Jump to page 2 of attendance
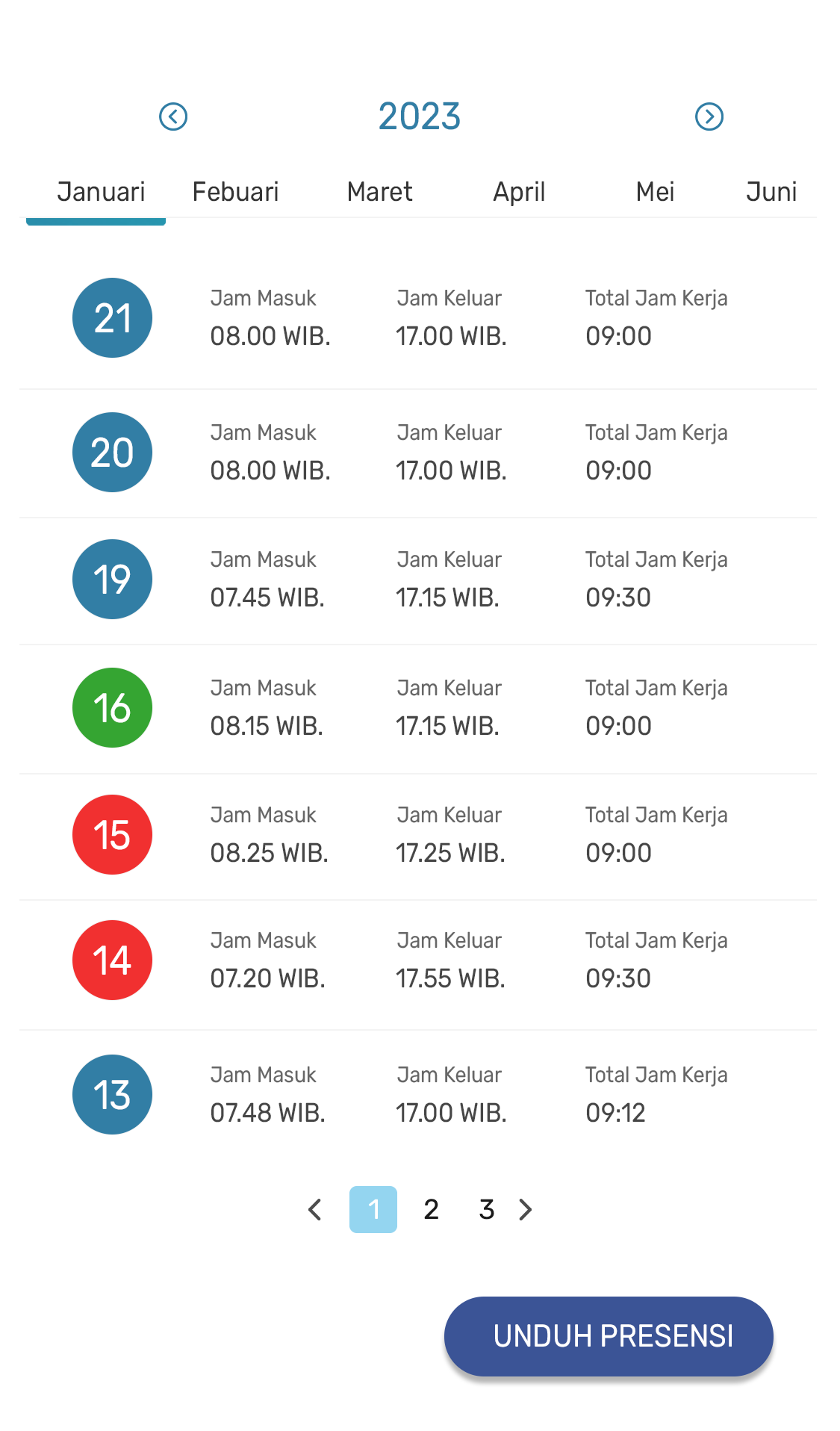840x1431 pixels. 431,1209
